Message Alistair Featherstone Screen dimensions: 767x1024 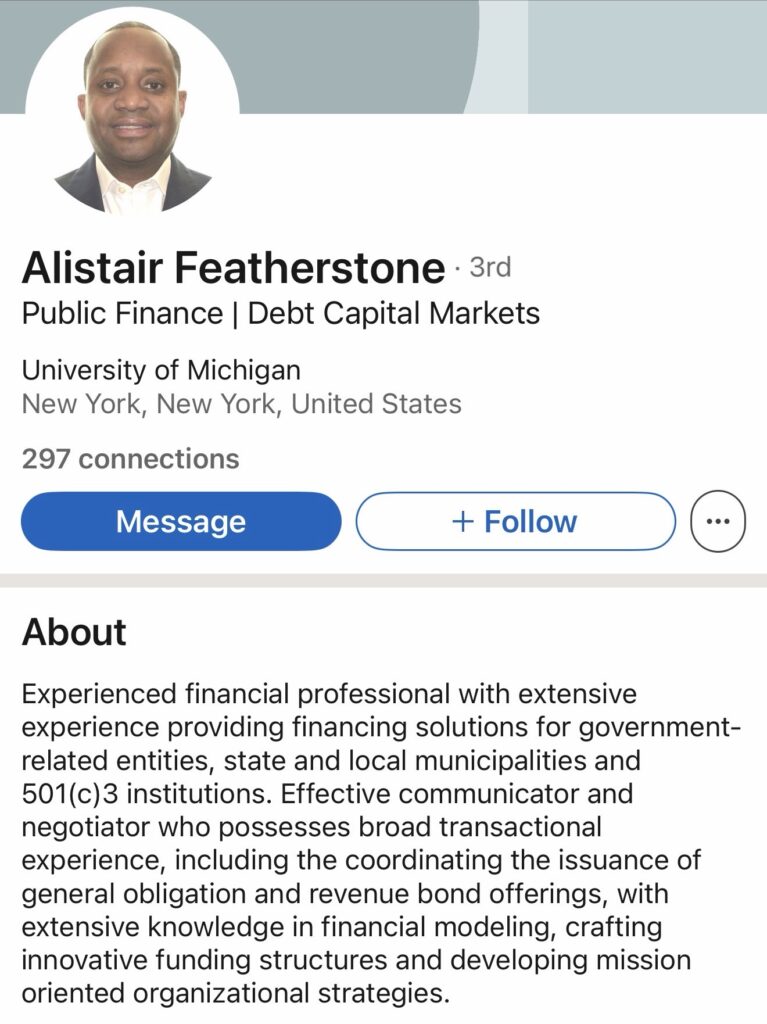[181, 521]
